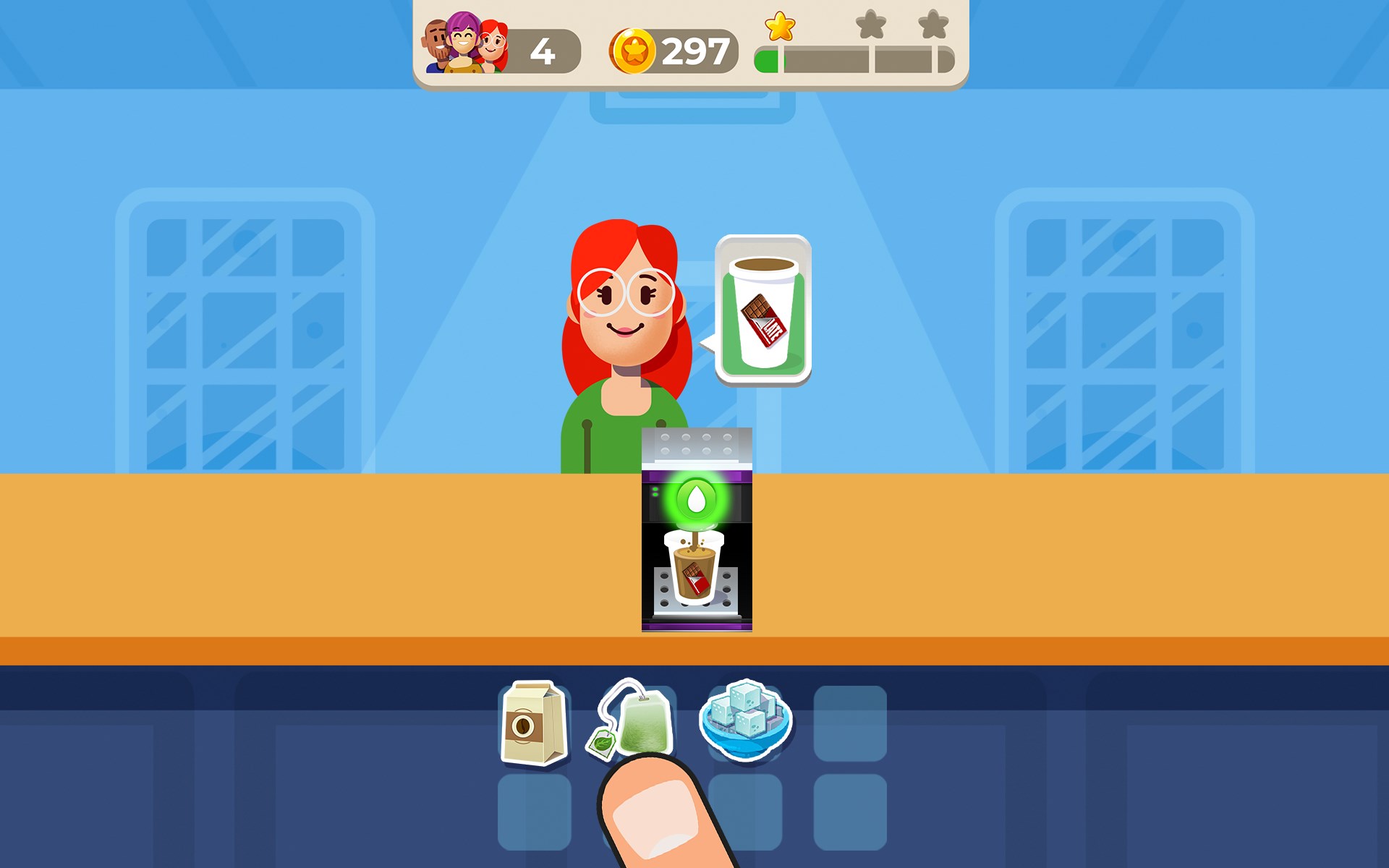
Task: Select the coffee bag ingredient
Action: (534, 723)
